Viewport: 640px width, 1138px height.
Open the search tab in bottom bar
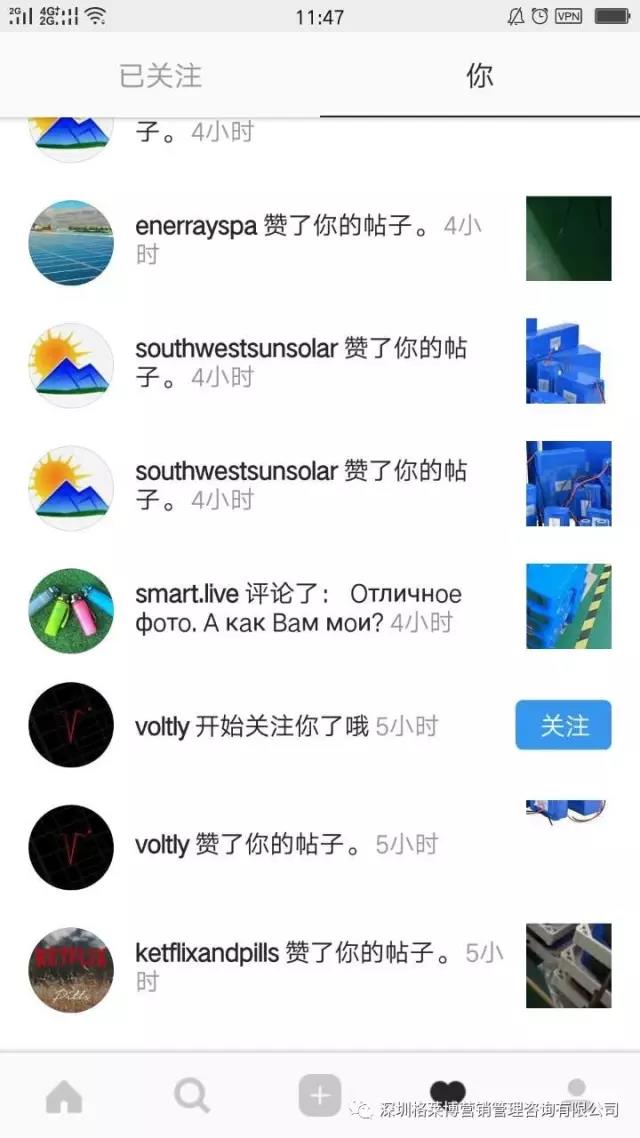(x=191, y=1096)
